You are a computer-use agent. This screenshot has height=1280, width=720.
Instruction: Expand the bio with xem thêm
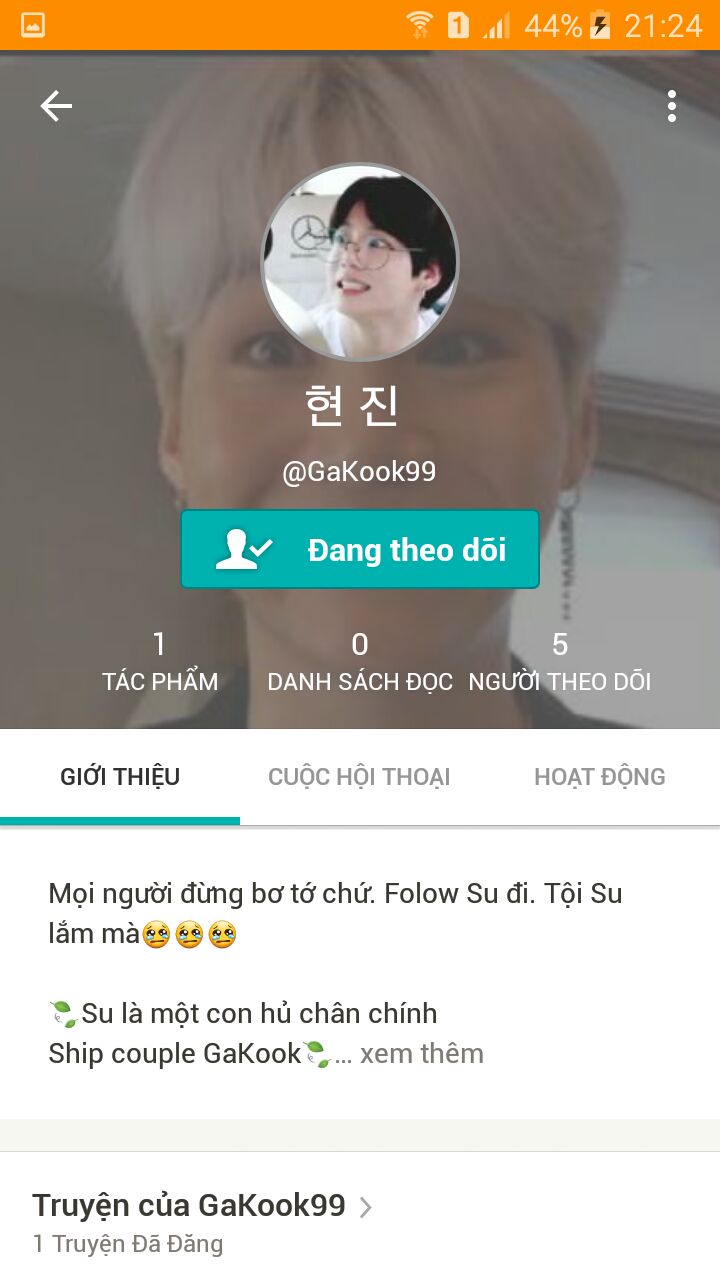point(421,1053)
